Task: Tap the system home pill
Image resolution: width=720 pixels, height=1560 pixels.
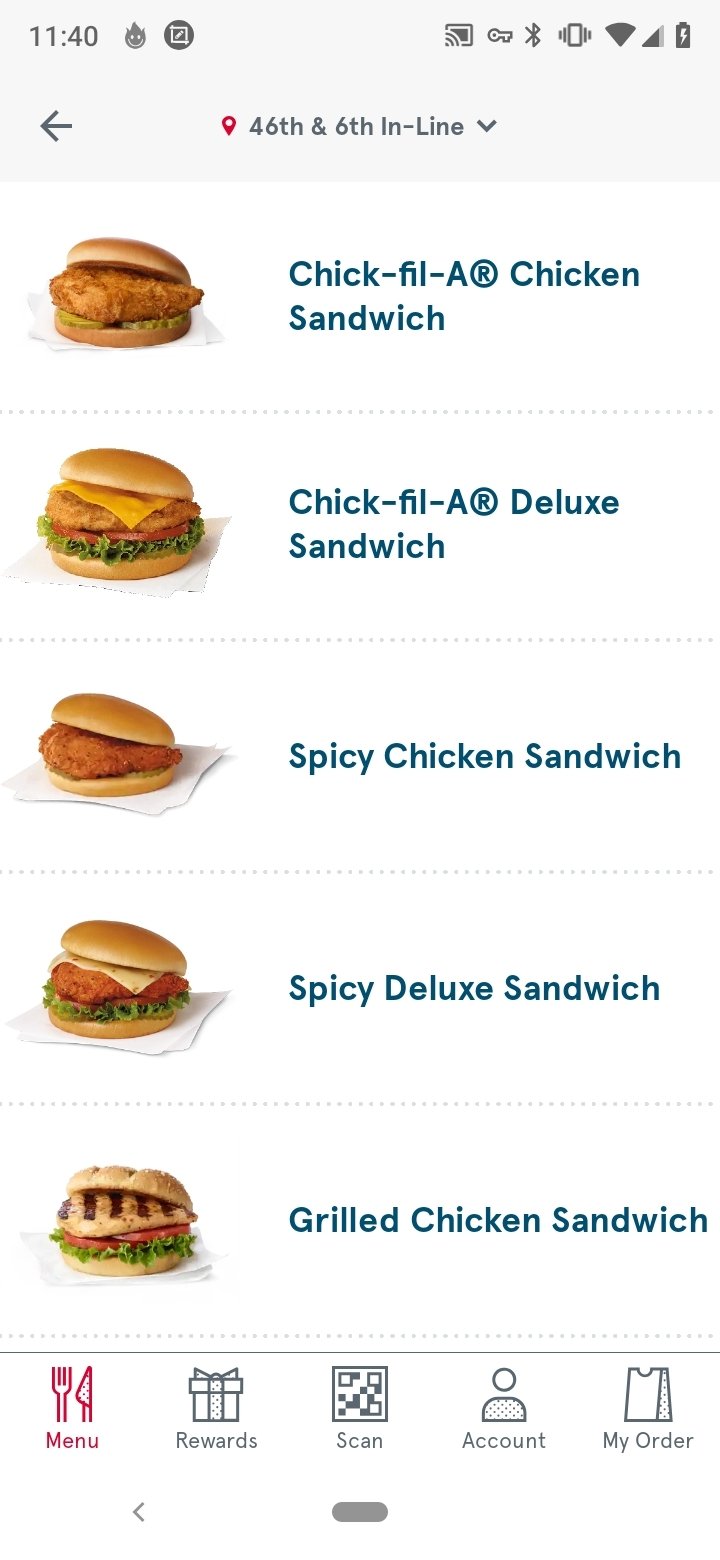Action: 360,1512
